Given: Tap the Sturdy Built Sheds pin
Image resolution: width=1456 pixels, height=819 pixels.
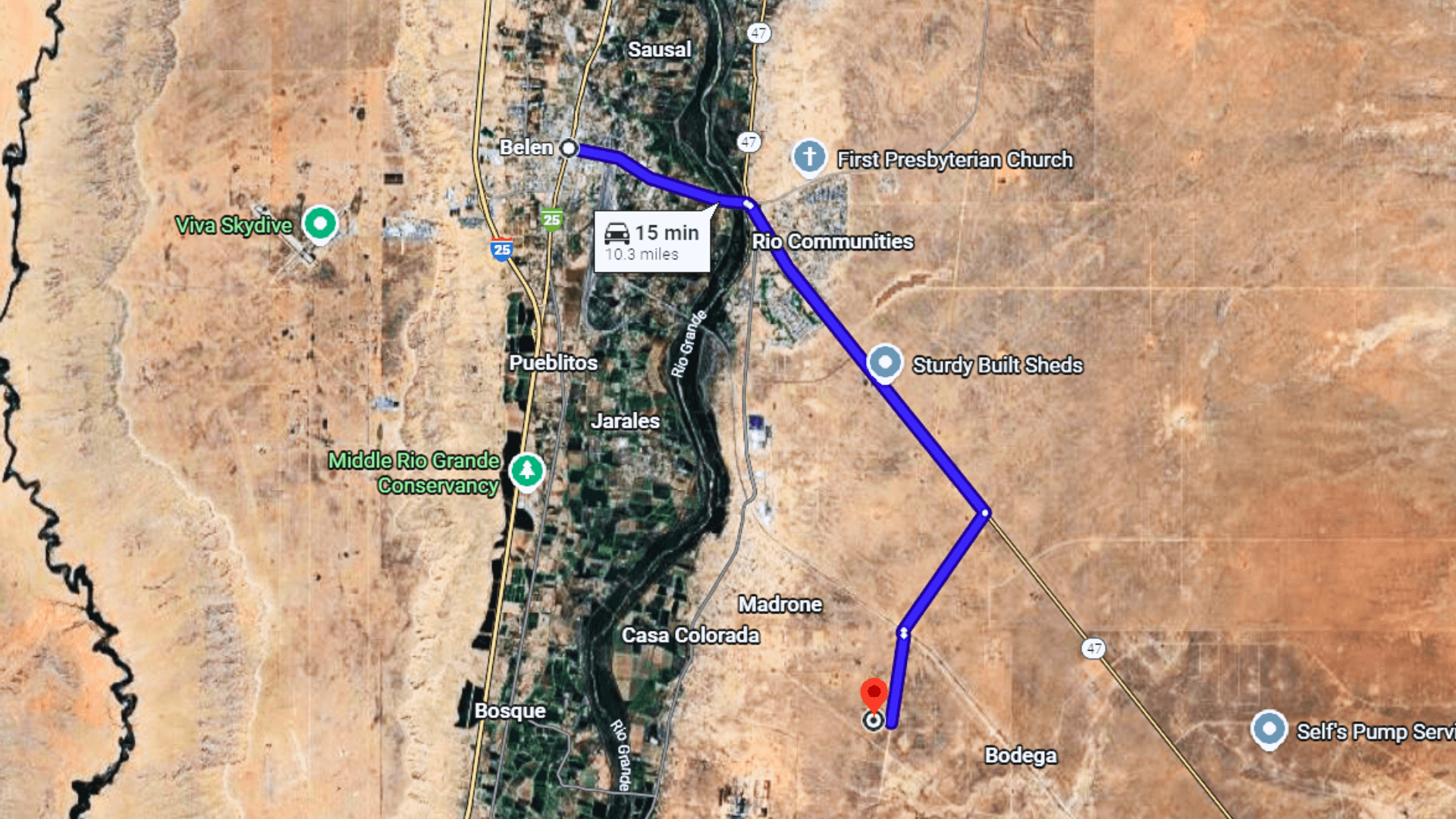Looking at the screenshot, I should [884, 362].
